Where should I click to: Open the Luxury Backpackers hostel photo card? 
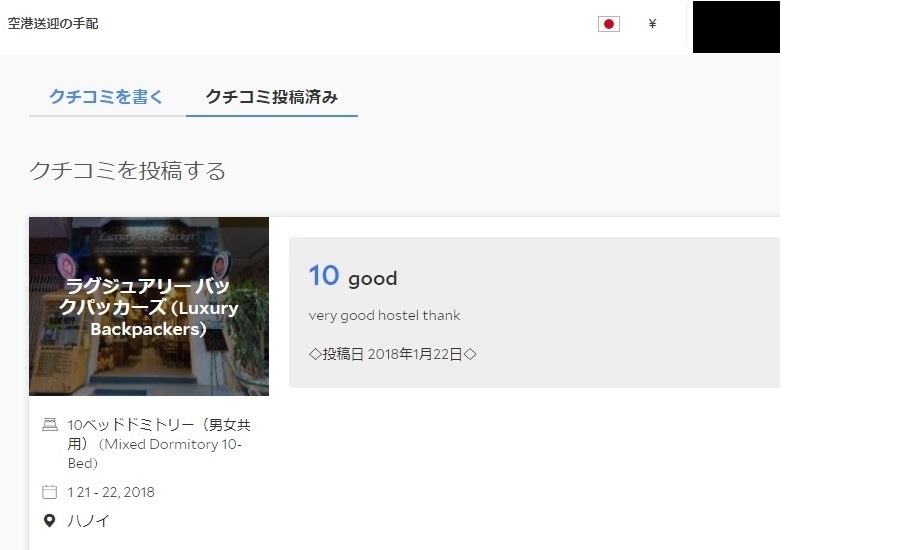[x=149, y=306]
